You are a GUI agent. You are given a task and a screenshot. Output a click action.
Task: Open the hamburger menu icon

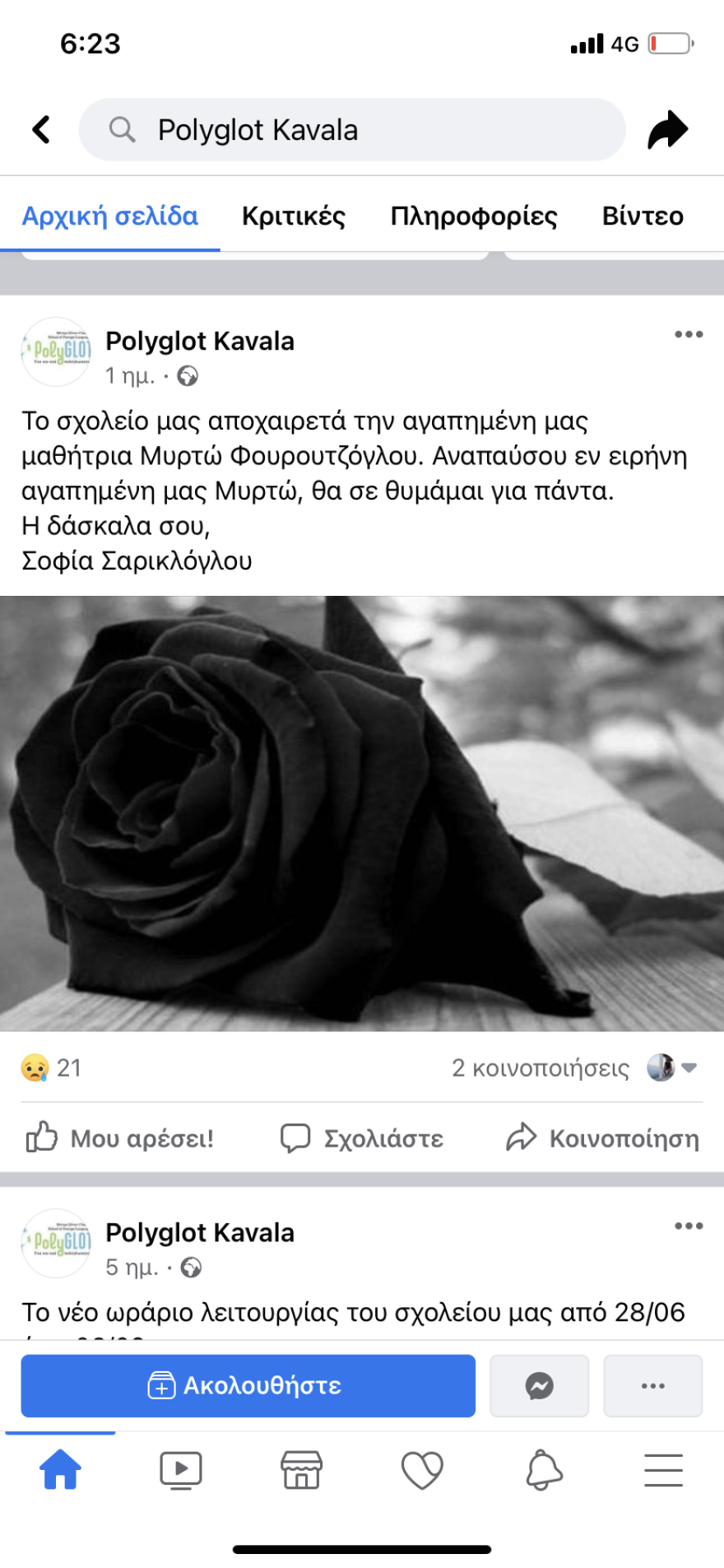(x=664, y=1471)
